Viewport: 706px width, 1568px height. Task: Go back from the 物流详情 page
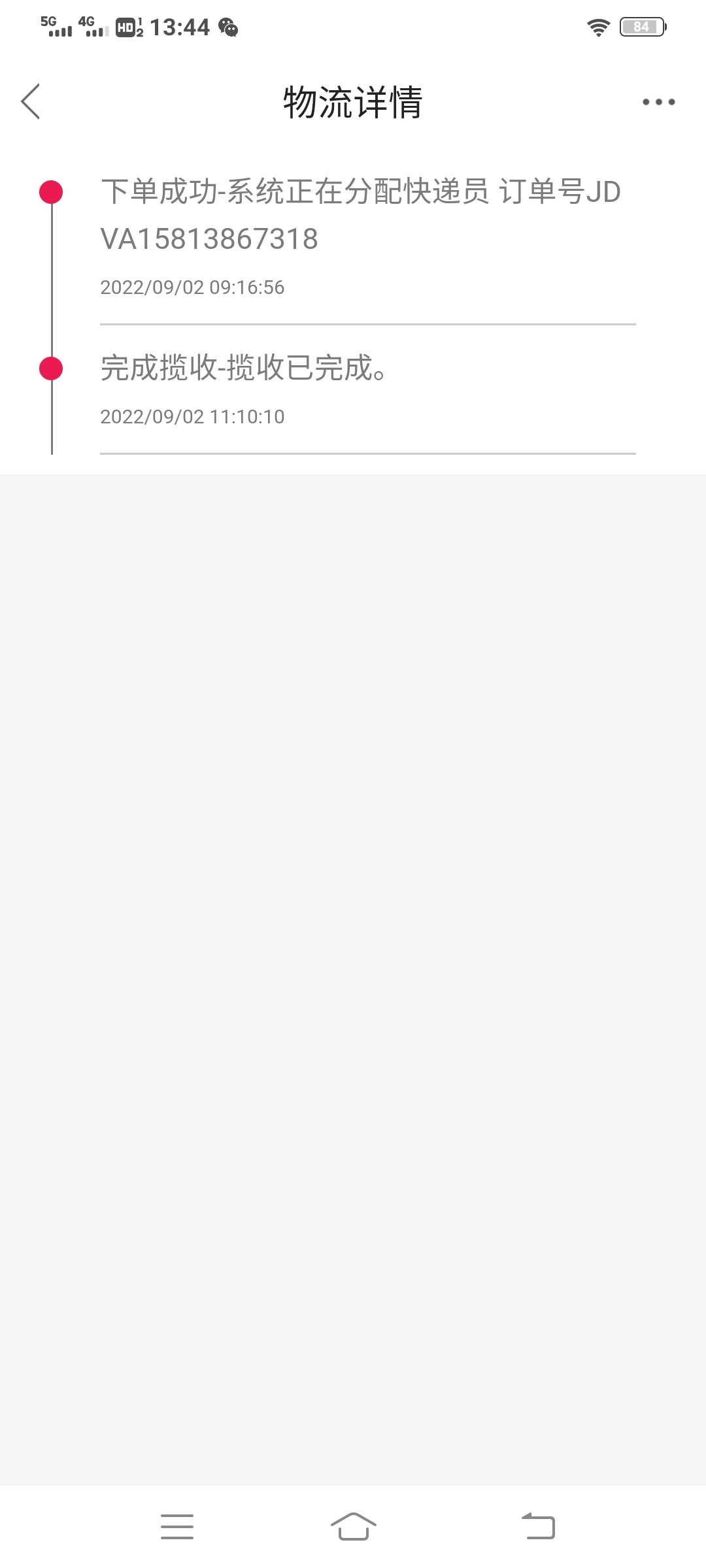tap(31, 102)
